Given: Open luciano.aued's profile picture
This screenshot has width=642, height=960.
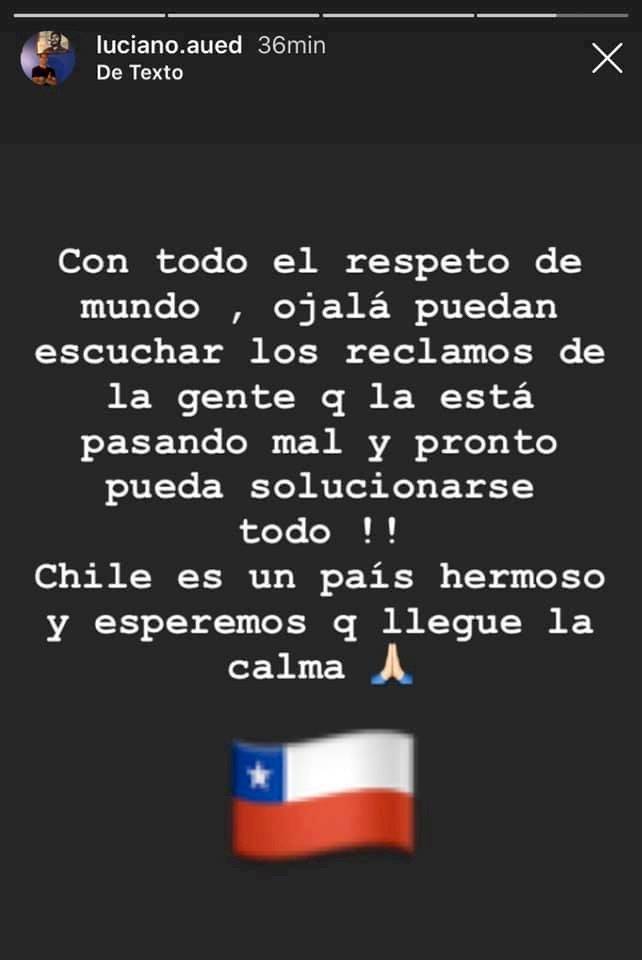Looking at the screenshot, I should point(48,58).
